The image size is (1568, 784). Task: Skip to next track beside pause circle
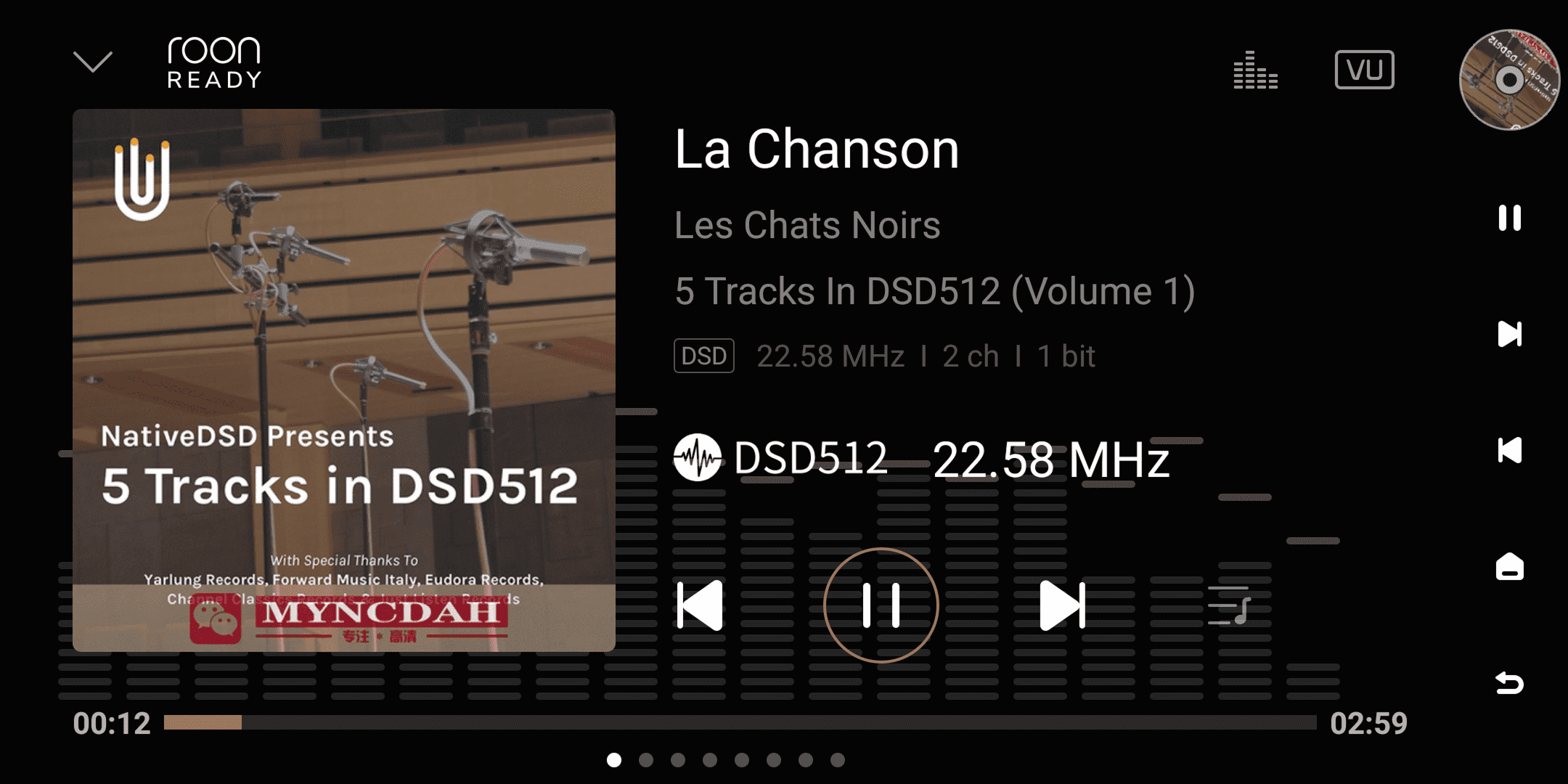point(1062,605)
